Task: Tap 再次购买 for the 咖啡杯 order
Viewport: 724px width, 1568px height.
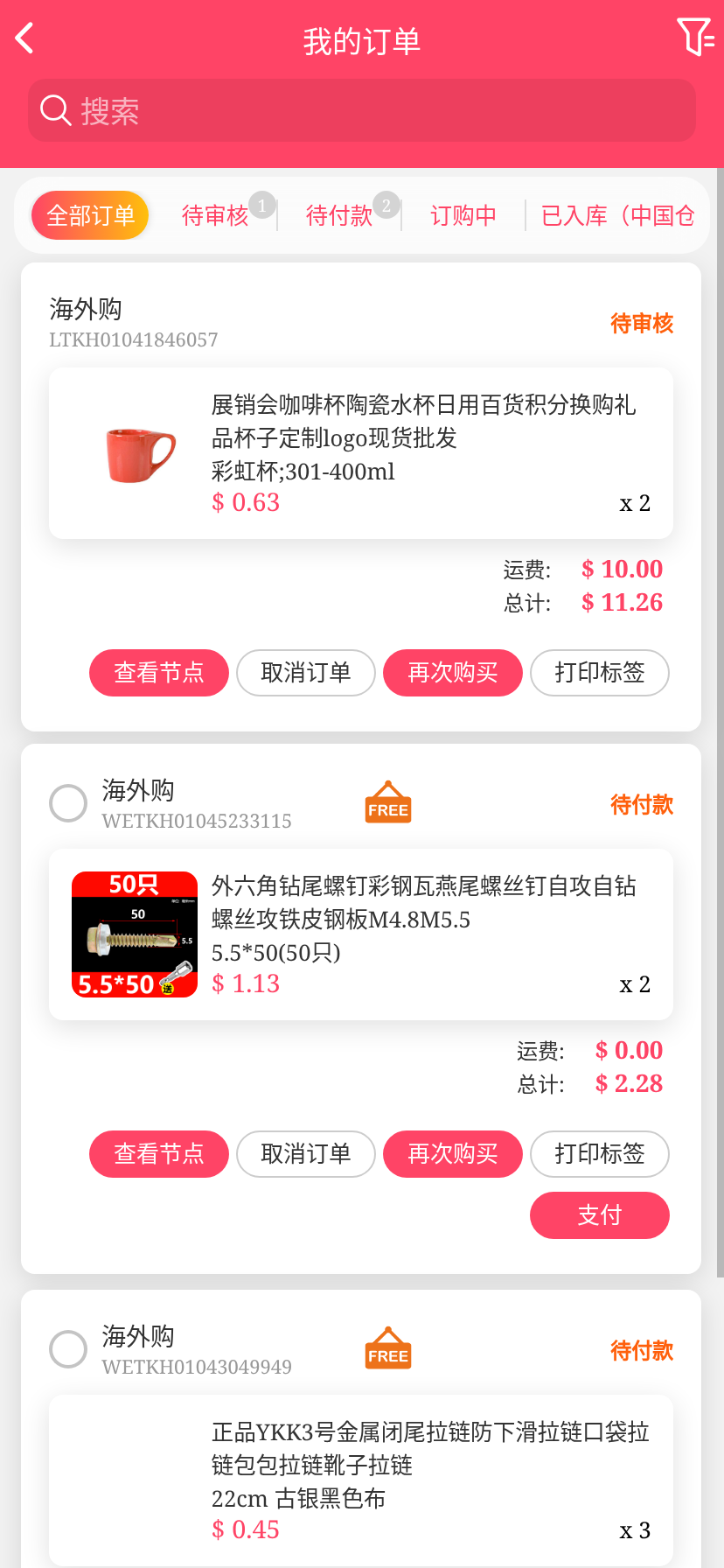Action: click(453, 673)
